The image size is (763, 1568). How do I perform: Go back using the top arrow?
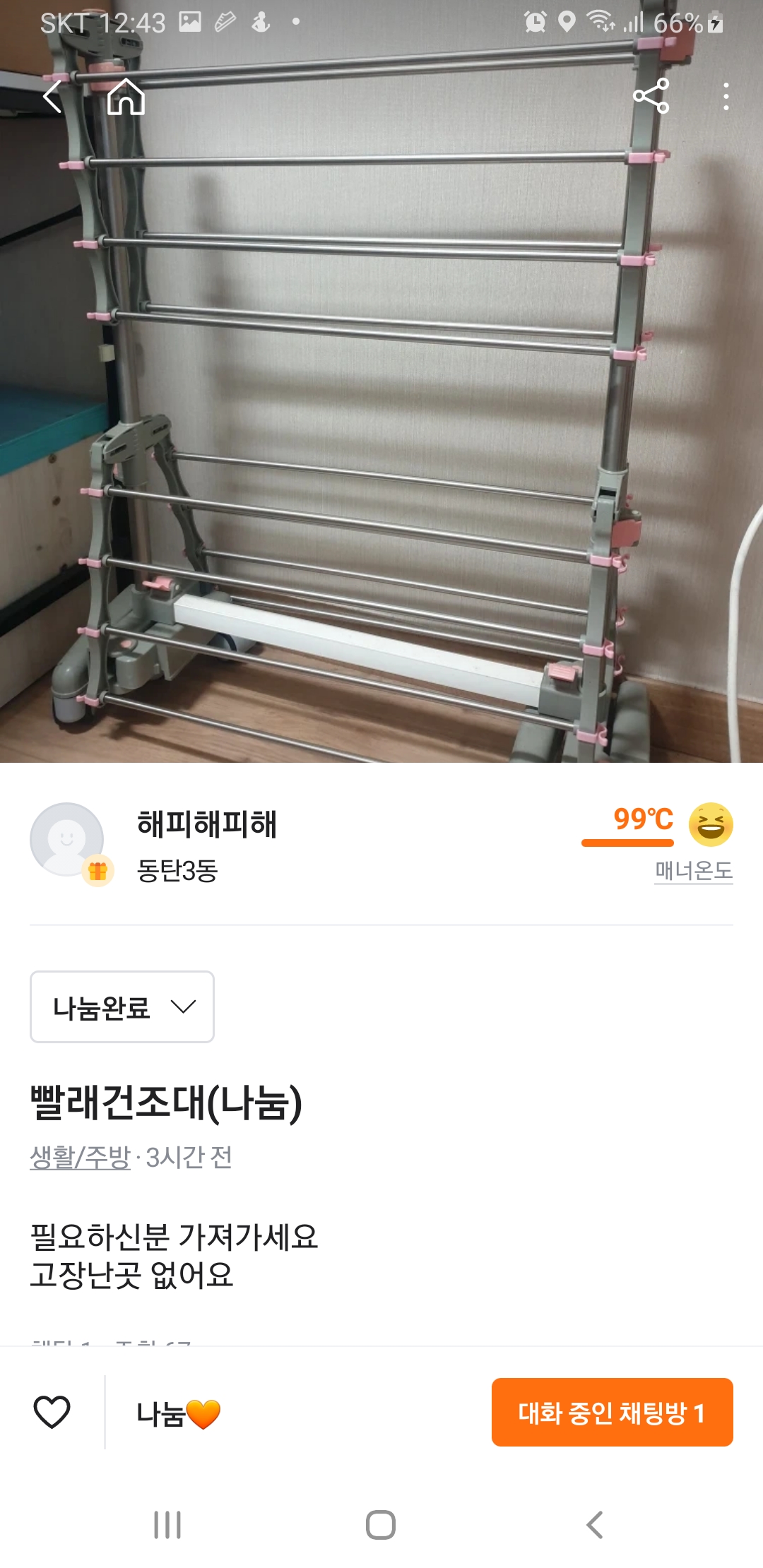(x=53, y=97)
